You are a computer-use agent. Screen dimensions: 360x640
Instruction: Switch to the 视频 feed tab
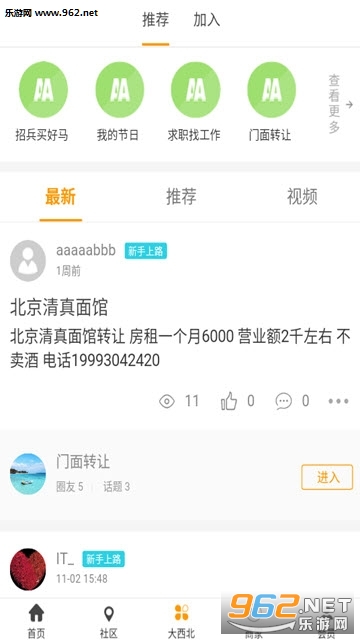tap(302, 196)
